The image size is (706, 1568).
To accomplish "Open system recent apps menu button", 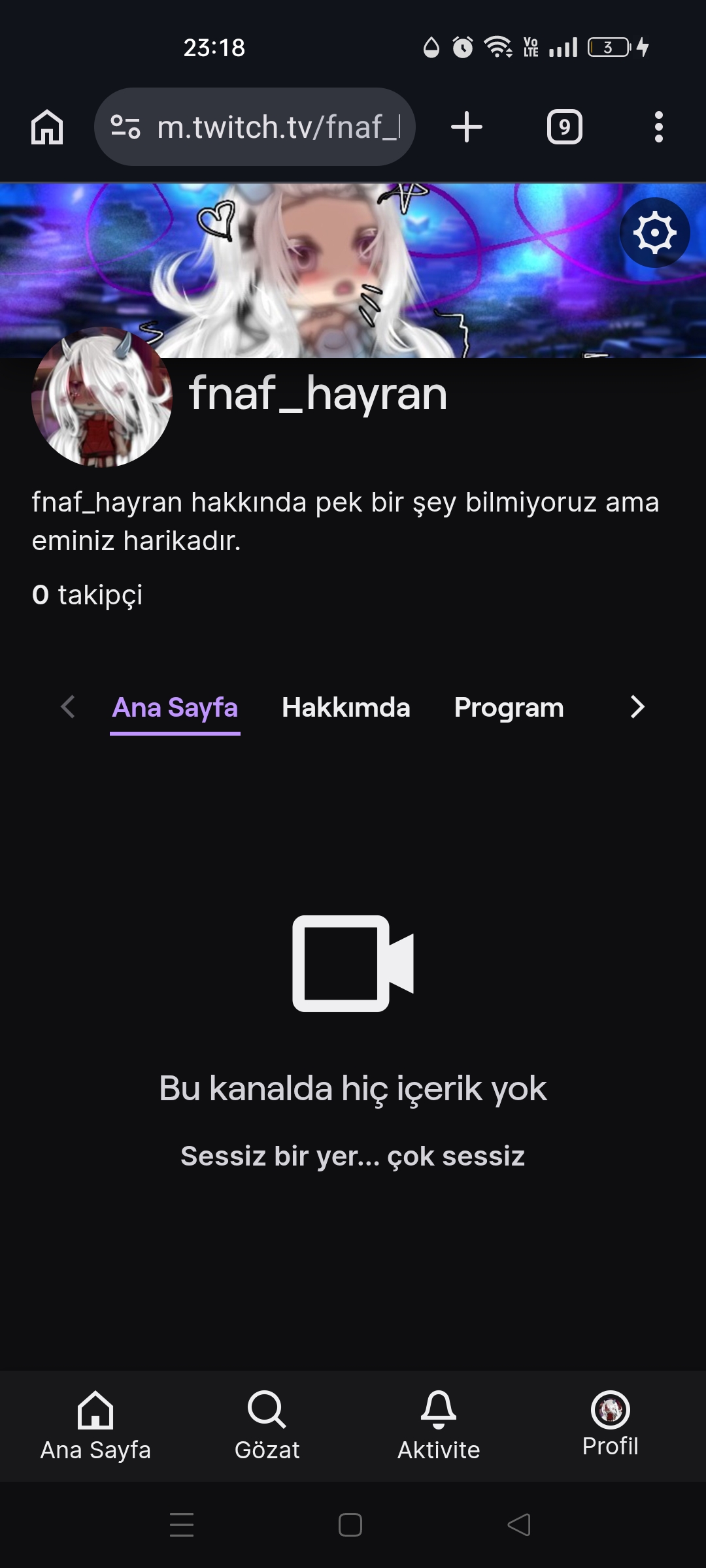I will pos(182,1525).
